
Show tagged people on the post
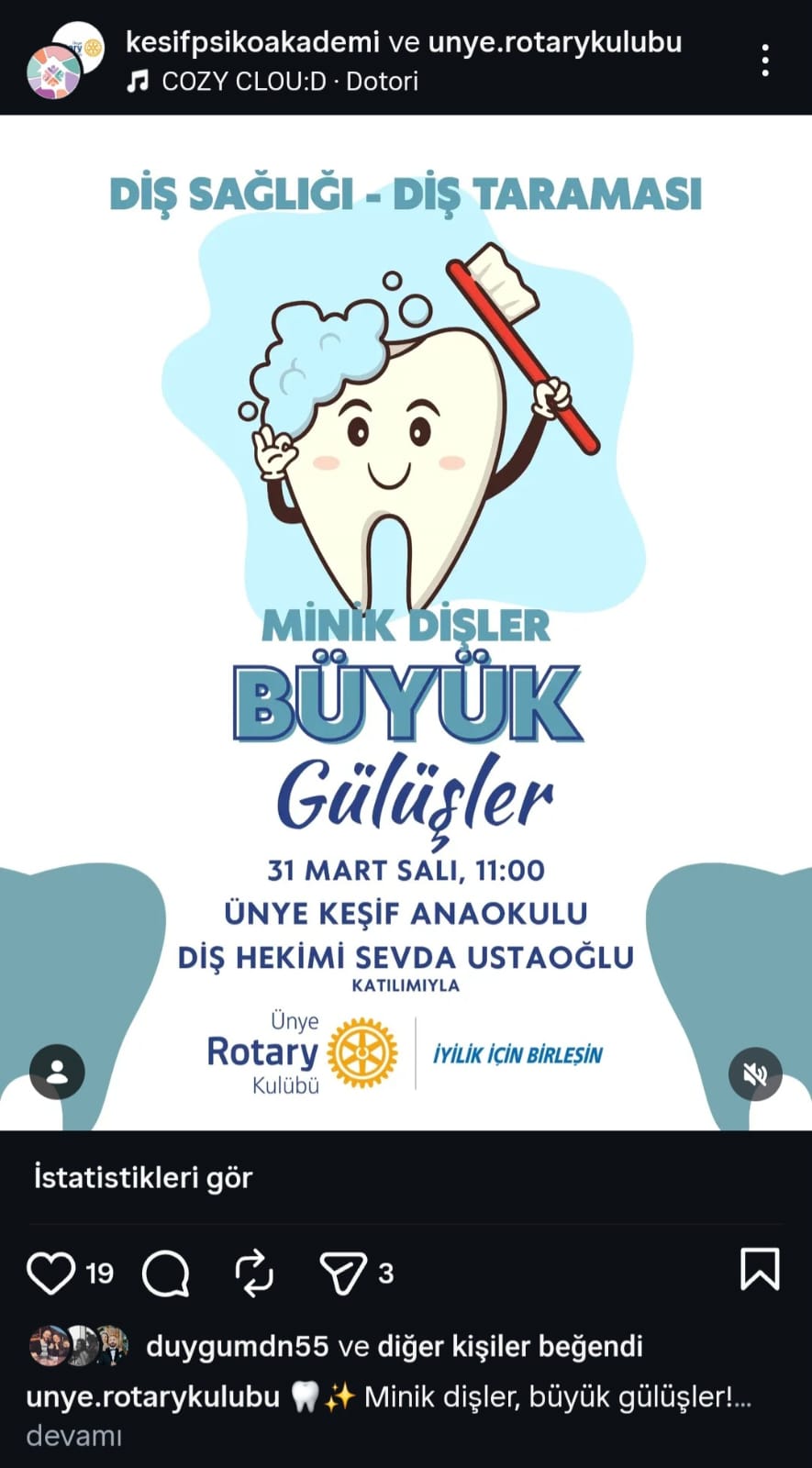pyautogui.click(x=57, y=1072)
